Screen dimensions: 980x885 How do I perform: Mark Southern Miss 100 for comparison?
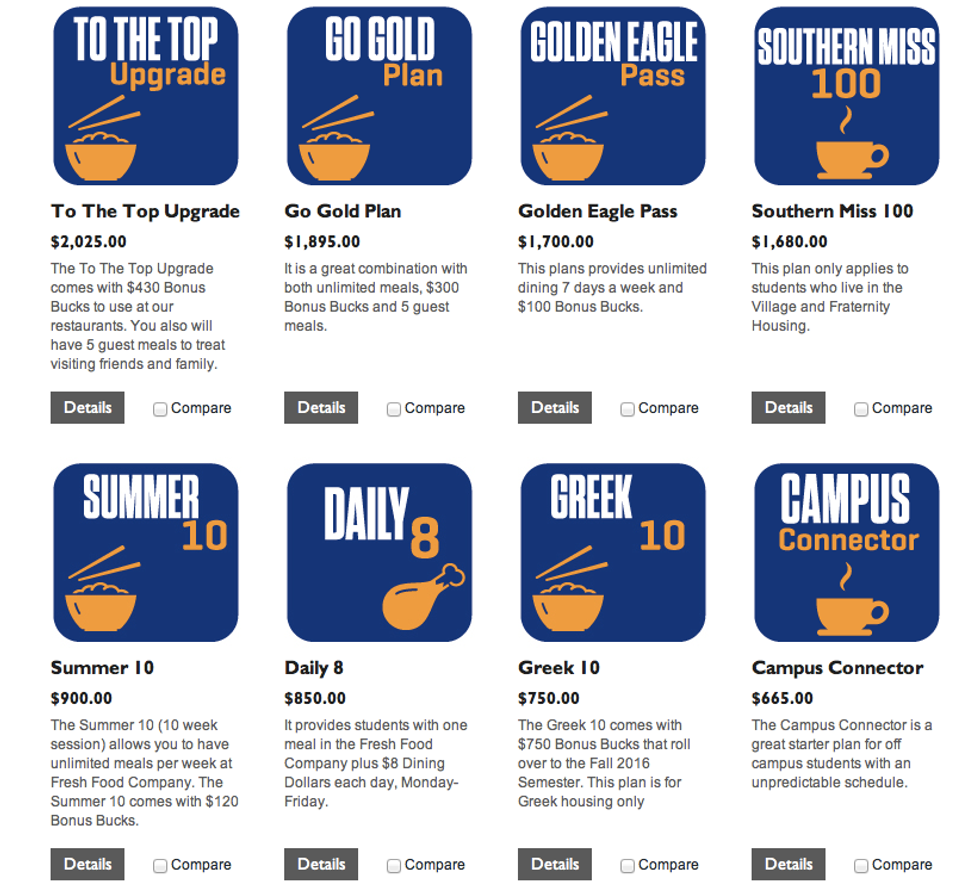pos(861,409)
